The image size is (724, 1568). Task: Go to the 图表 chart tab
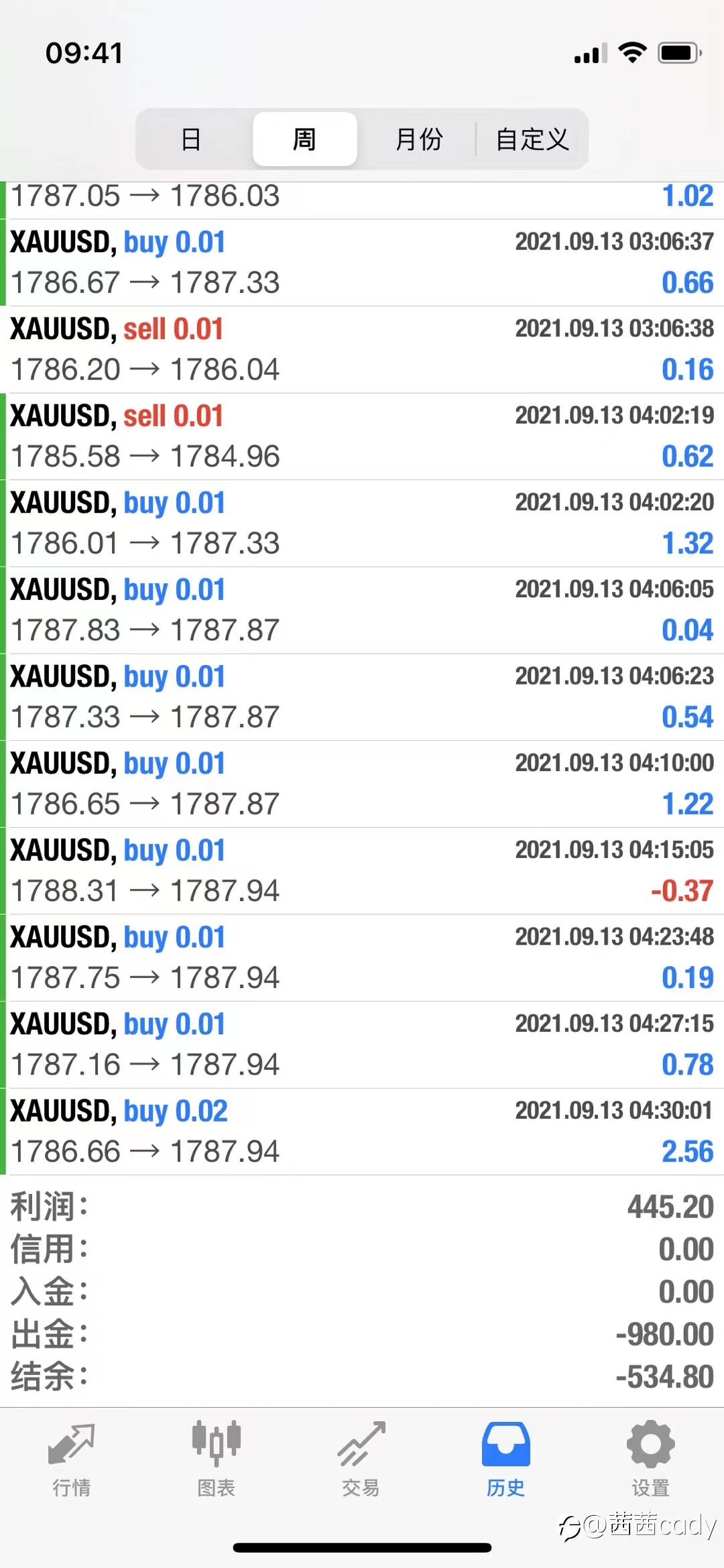pyautogui.click(x=217, y=1459)
